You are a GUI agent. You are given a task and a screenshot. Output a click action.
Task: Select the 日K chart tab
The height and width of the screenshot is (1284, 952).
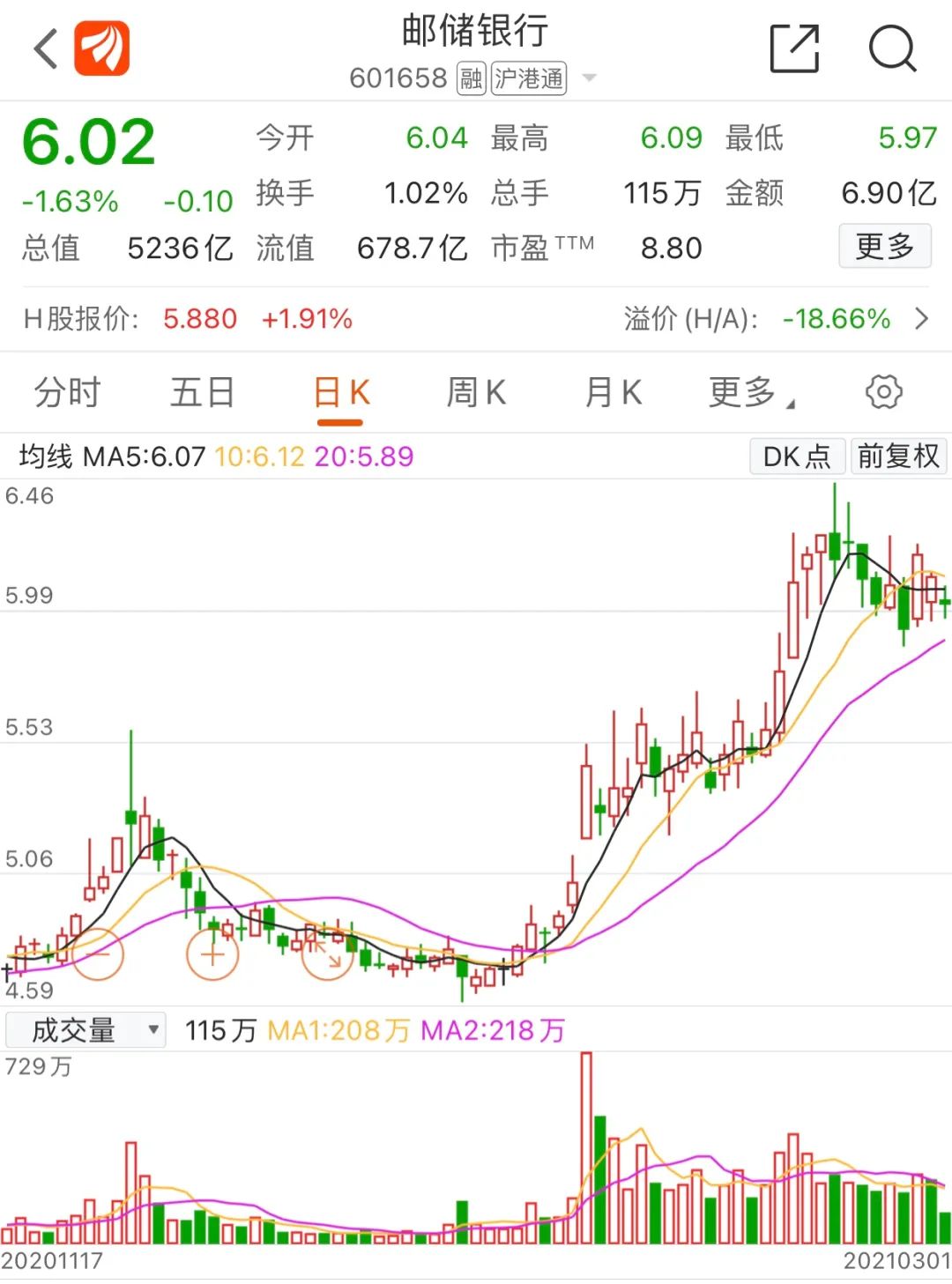[341, 393]
